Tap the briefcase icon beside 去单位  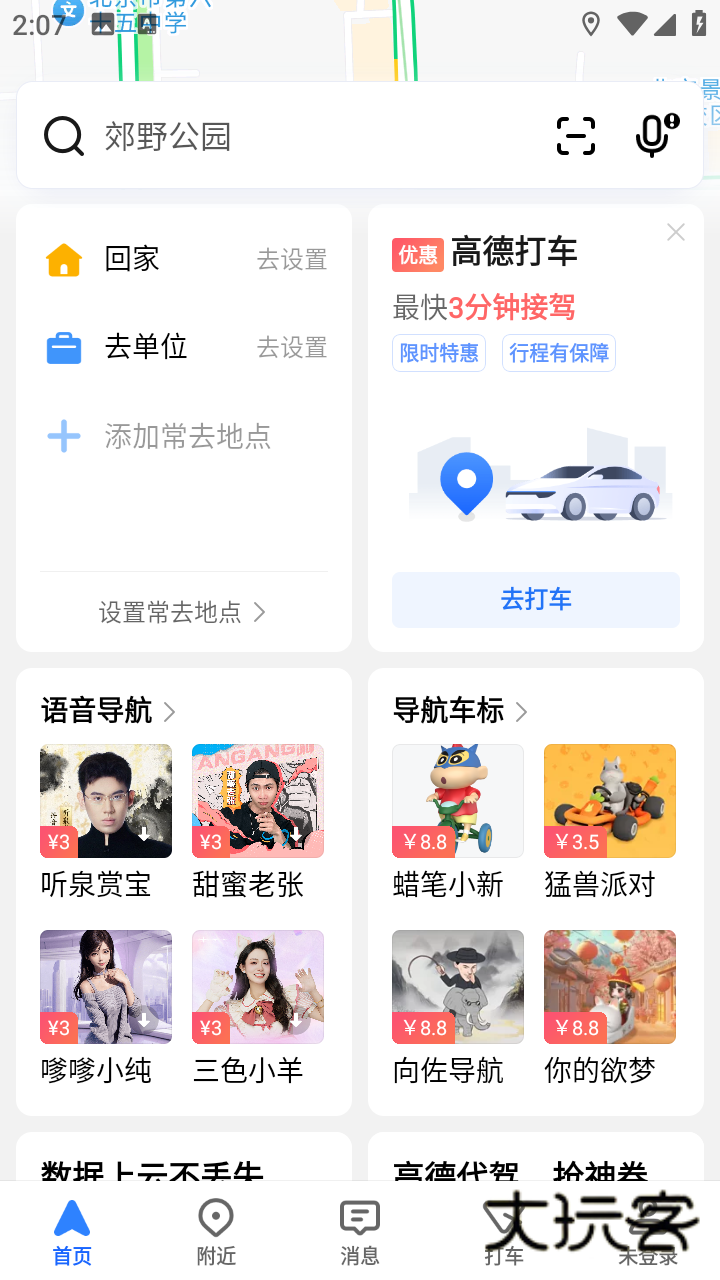point(64,347)
